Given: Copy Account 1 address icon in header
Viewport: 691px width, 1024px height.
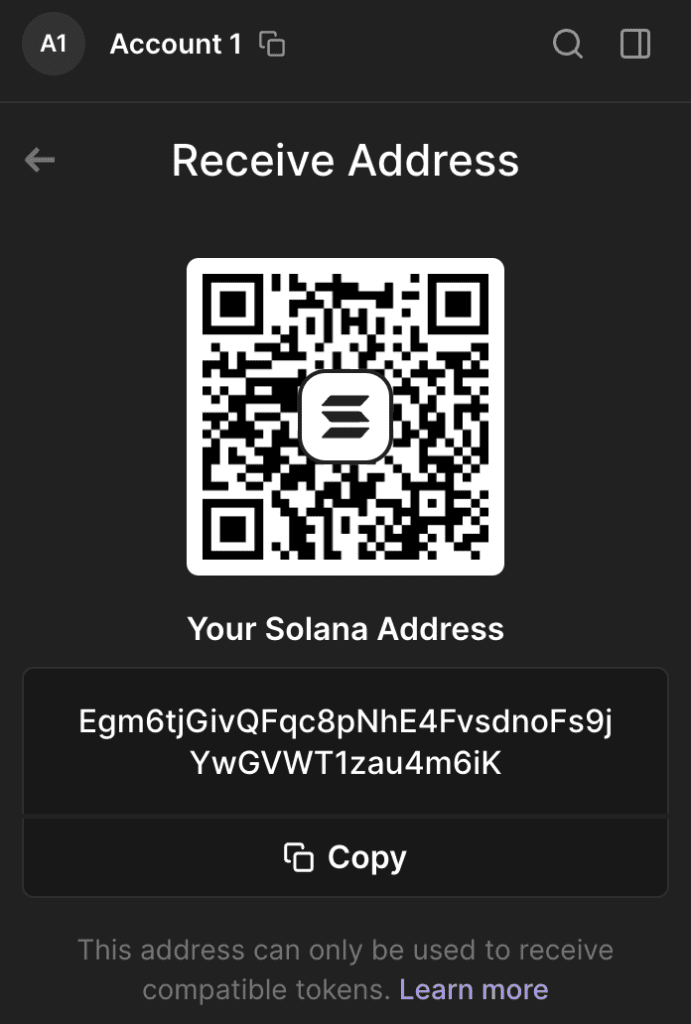Looking at the screenshot, I should pos(272,44).
